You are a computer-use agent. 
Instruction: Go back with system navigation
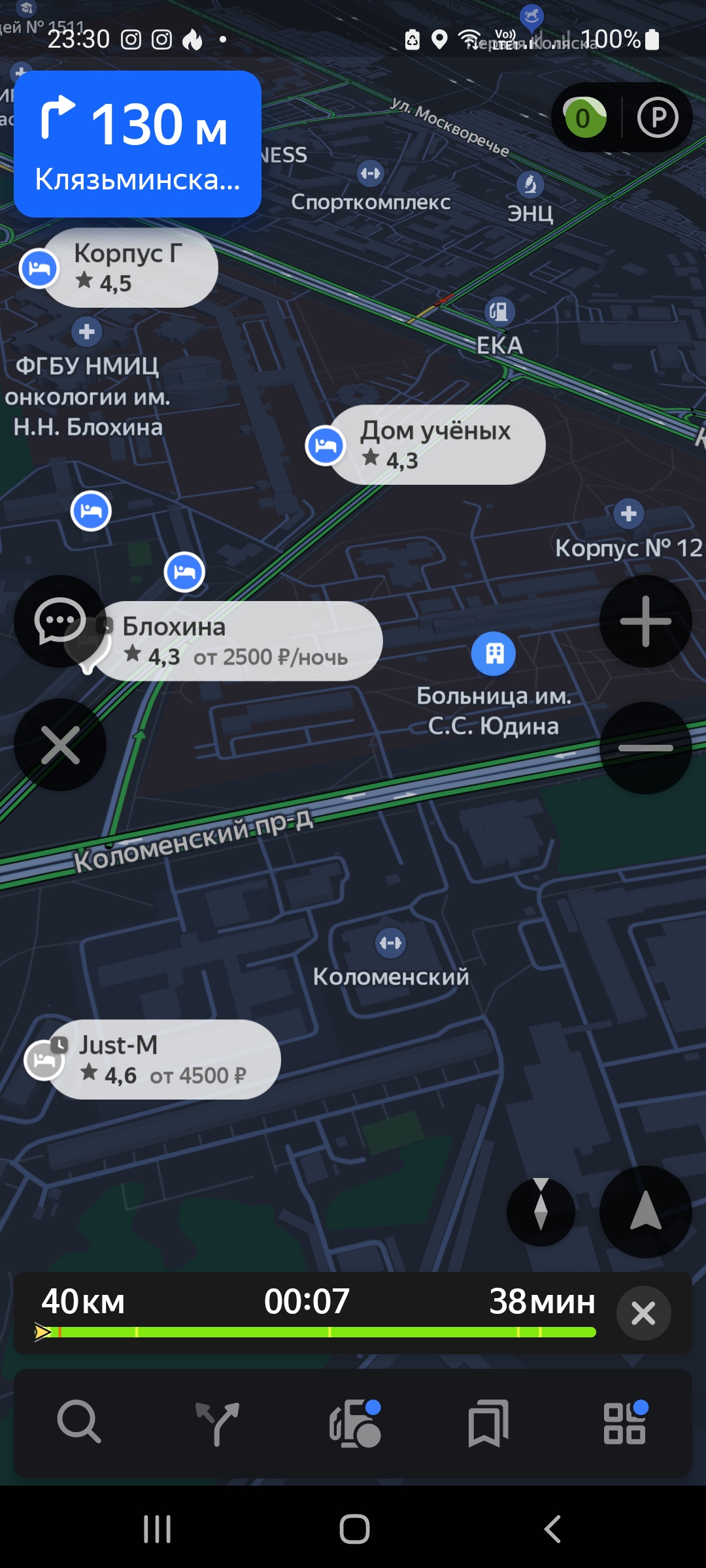pos(552,1529)
